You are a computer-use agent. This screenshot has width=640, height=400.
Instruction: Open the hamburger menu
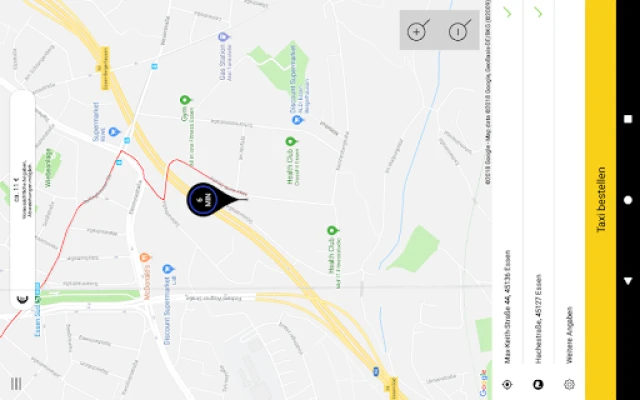point(16,383)
